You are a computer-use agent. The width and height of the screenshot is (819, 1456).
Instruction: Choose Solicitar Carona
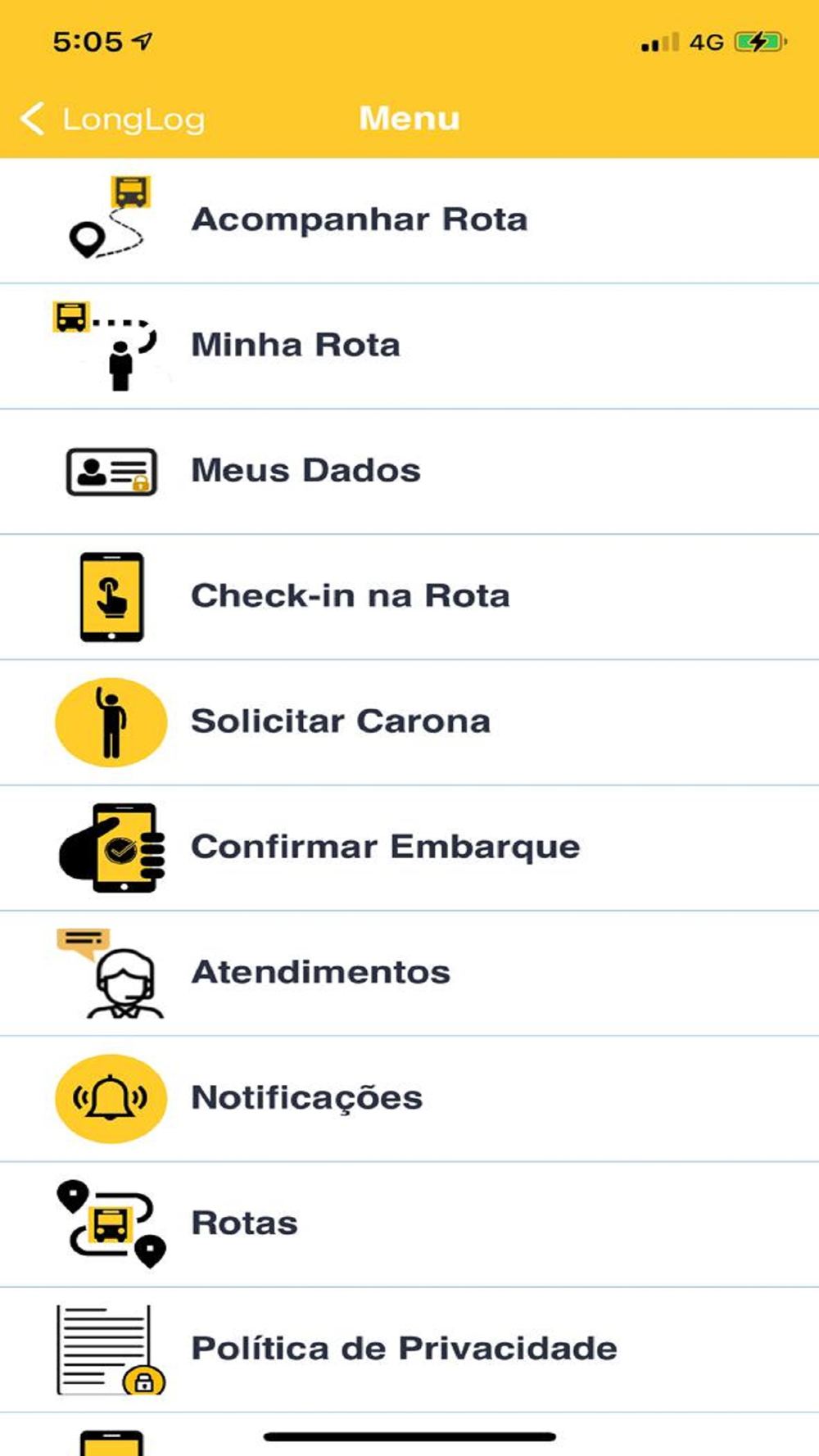coord(341,721)
